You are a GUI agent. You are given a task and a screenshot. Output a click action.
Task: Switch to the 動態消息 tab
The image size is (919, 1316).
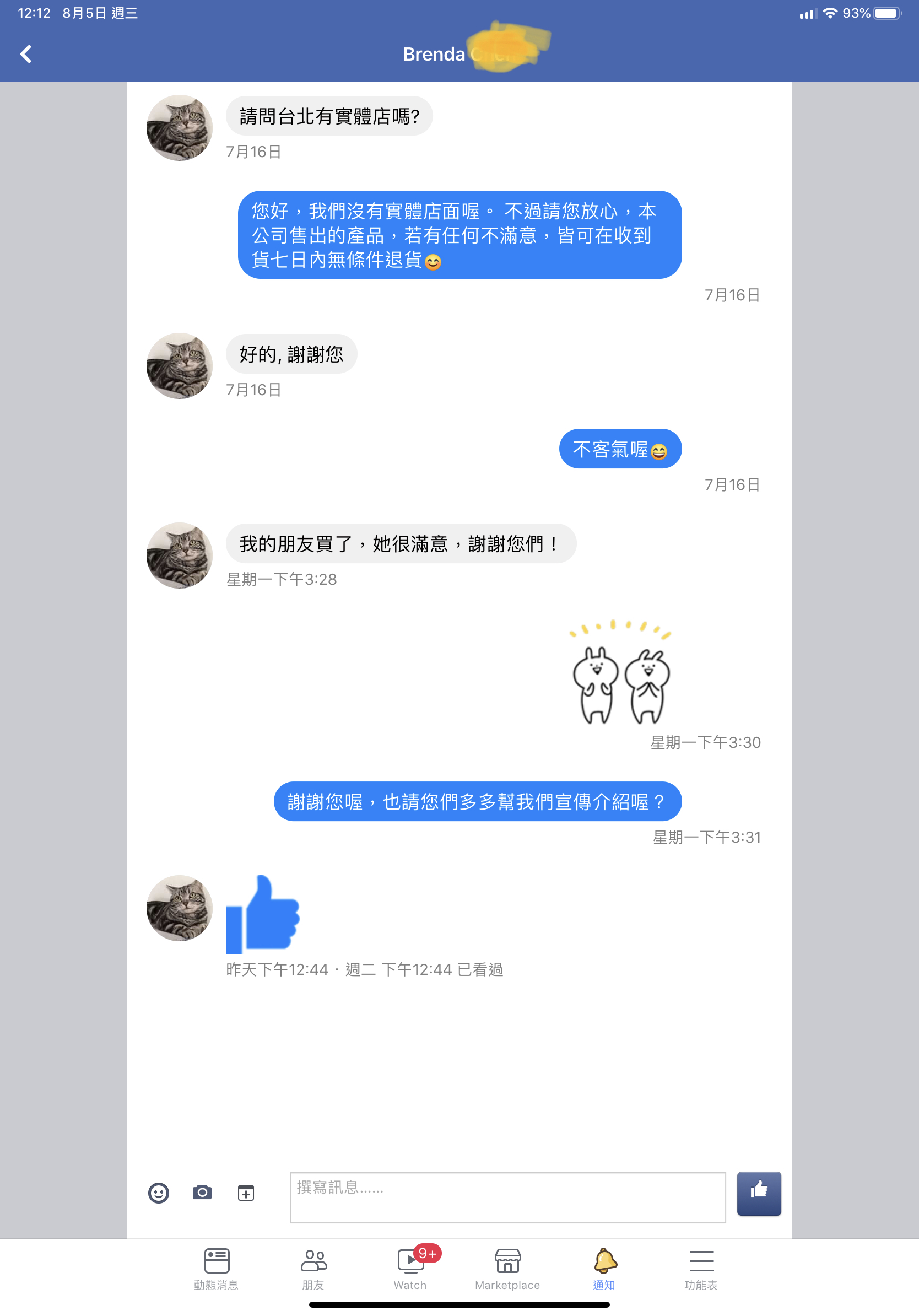217,1269
